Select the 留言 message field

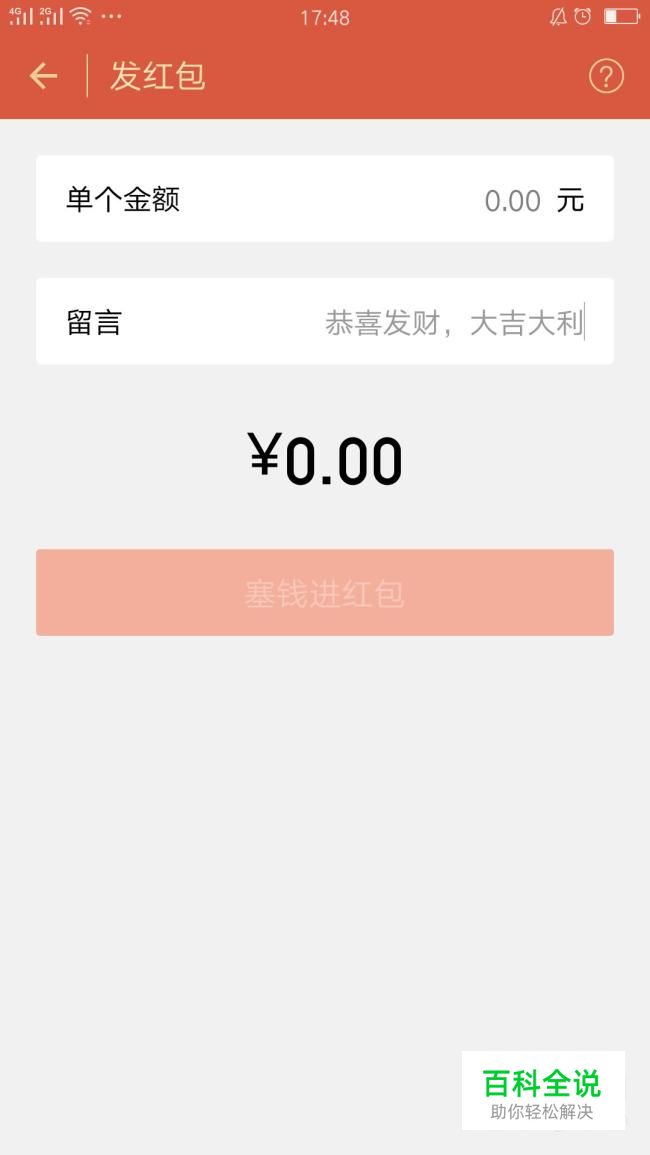pos(325,321)
